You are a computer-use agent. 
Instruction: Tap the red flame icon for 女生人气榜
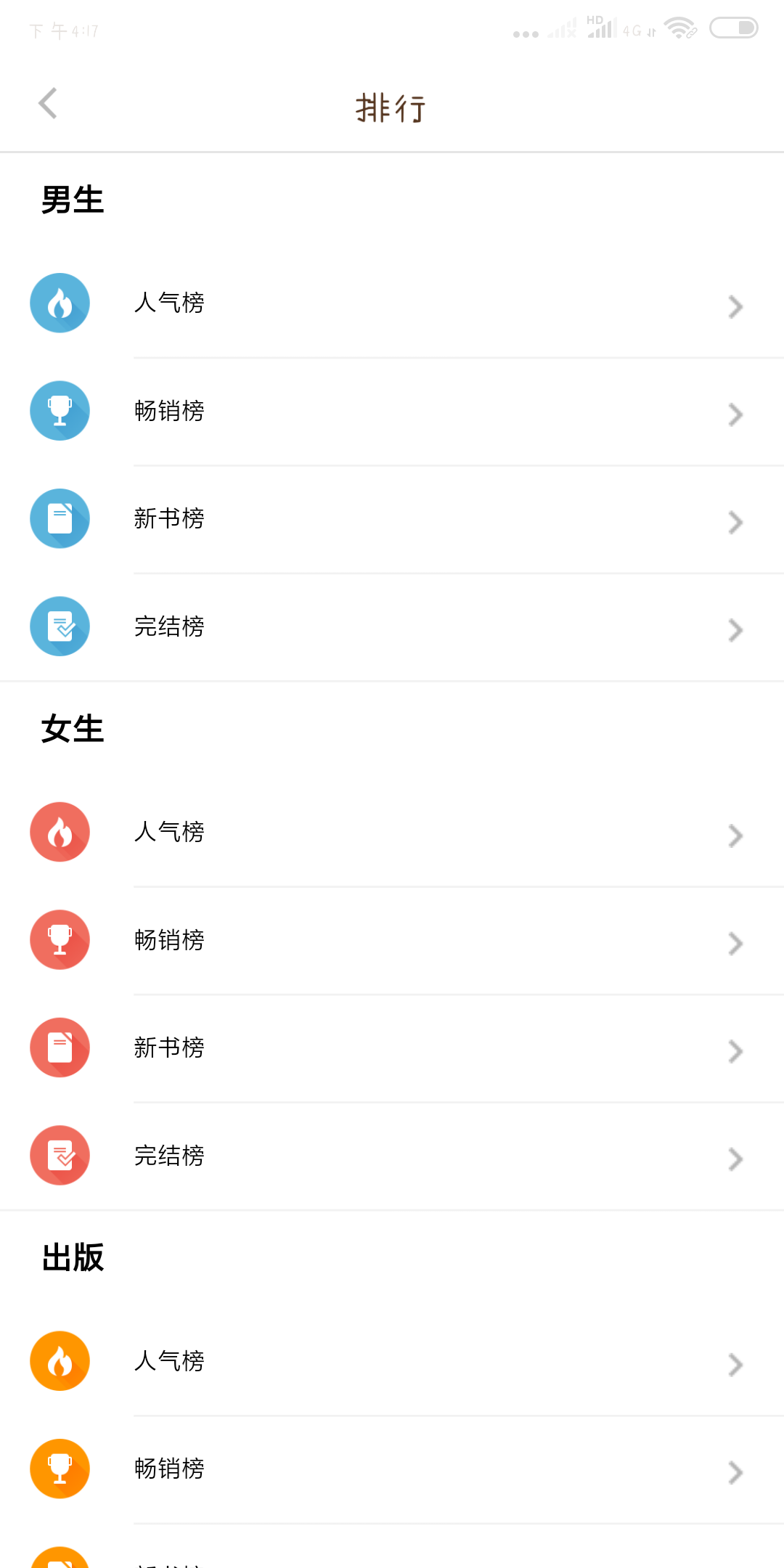tap(60, 832)
